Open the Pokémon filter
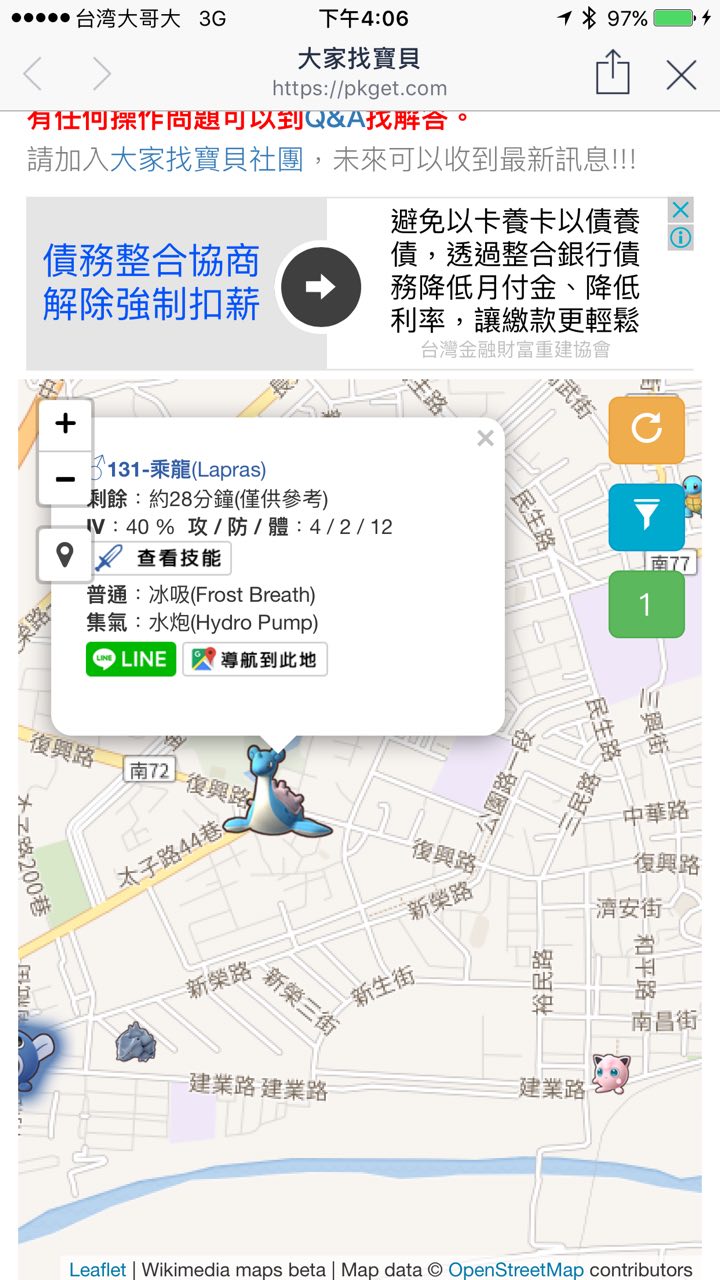The image size is (720, 1280). (x=647, y=517)
